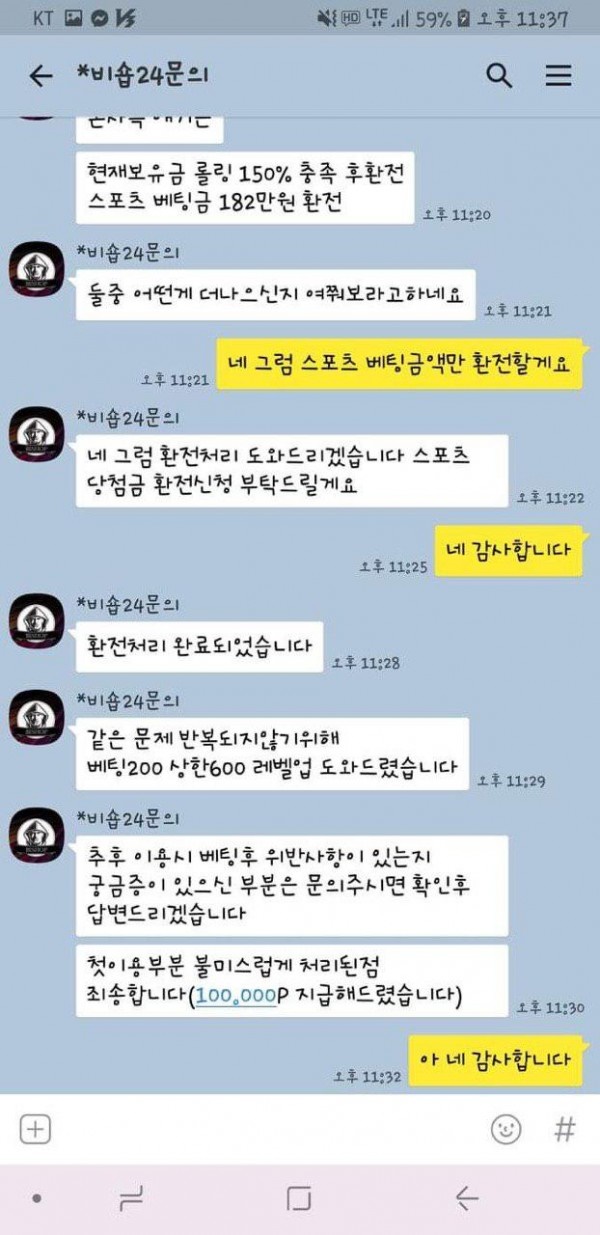
Task: Go back from the 비숍24문의 chat
Action: [x=40, y=76]
